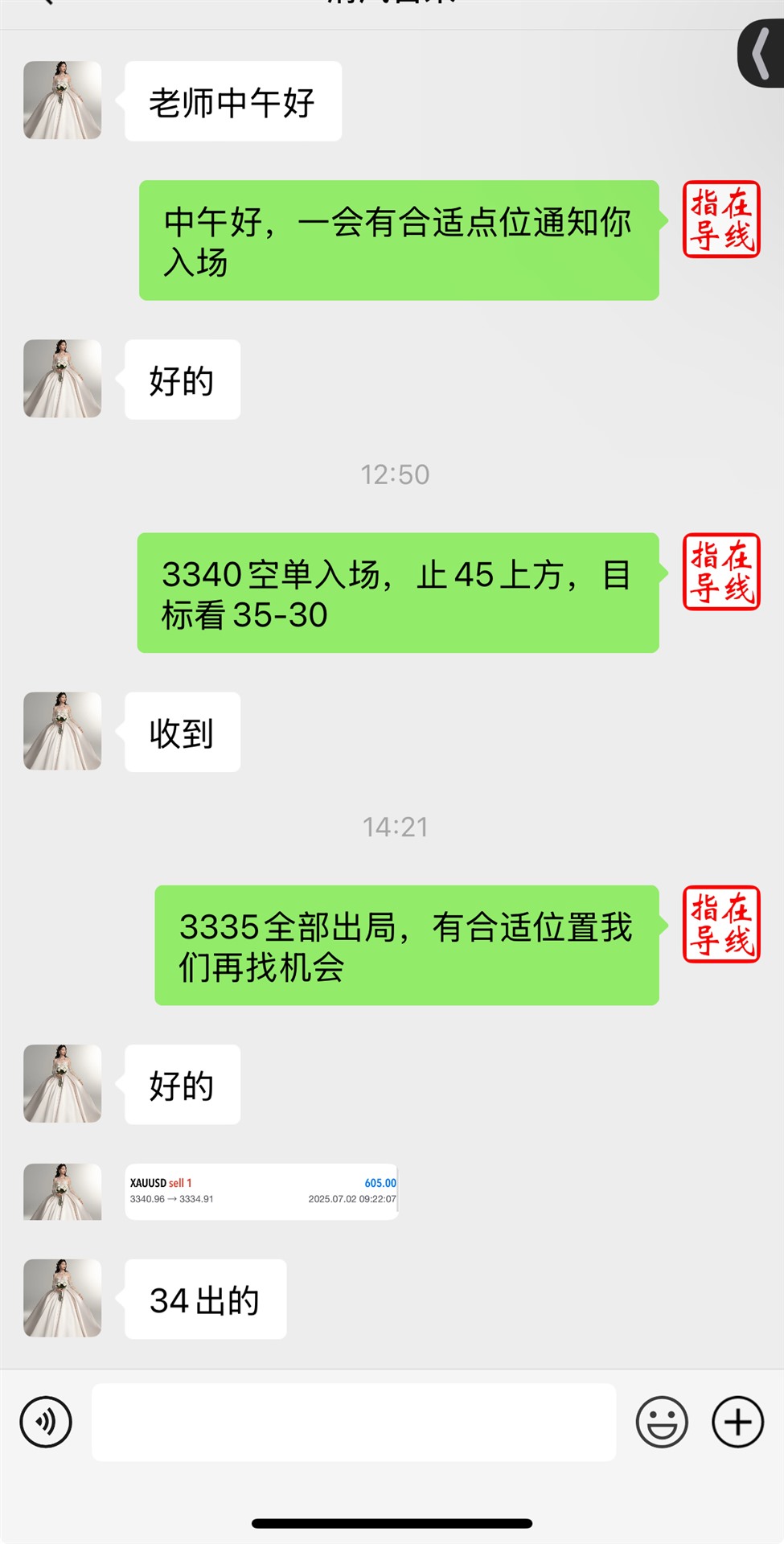Open the emoji sticker panel

pyautogui.click(x=661, y=1422)
